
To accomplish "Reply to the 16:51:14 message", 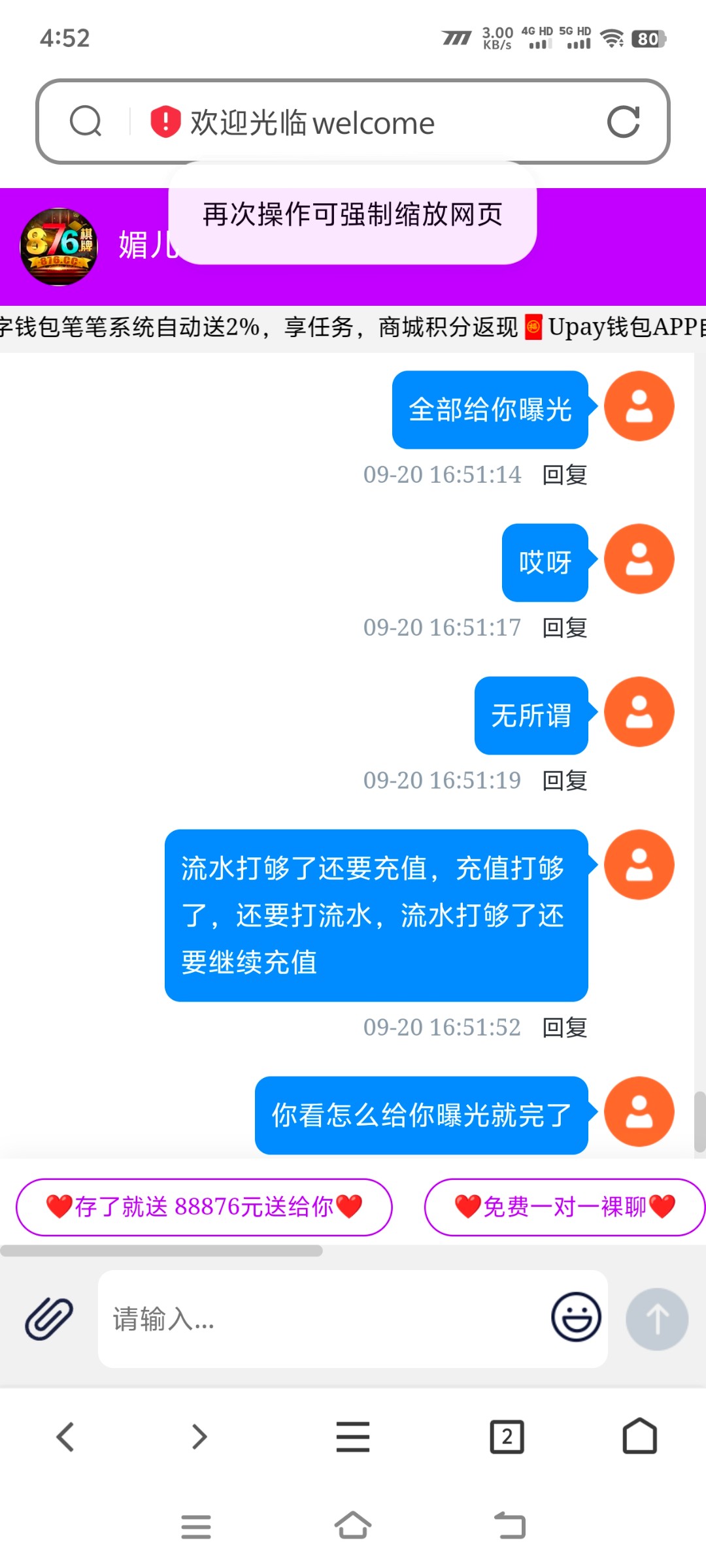I will pos(564,475).
